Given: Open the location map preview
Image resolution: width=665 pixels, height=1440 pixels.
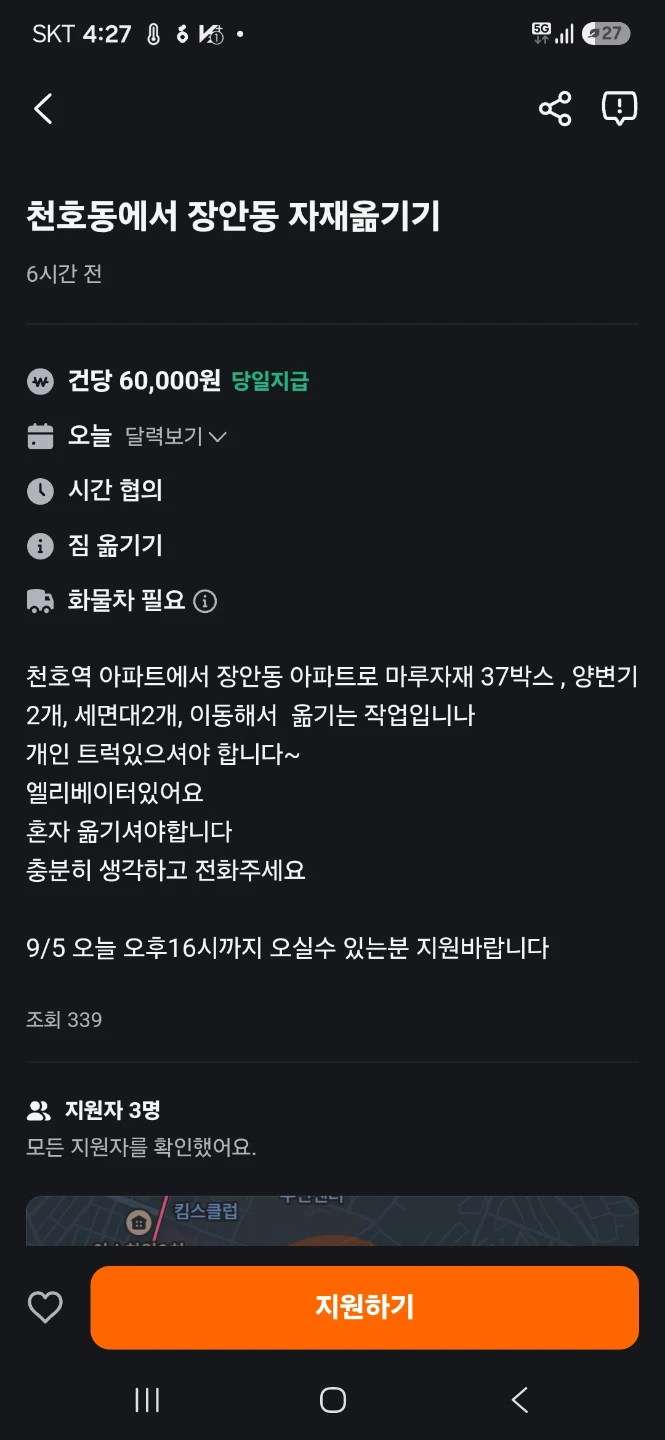Looking at the screenshot, I should click(x=332, y=1221).
